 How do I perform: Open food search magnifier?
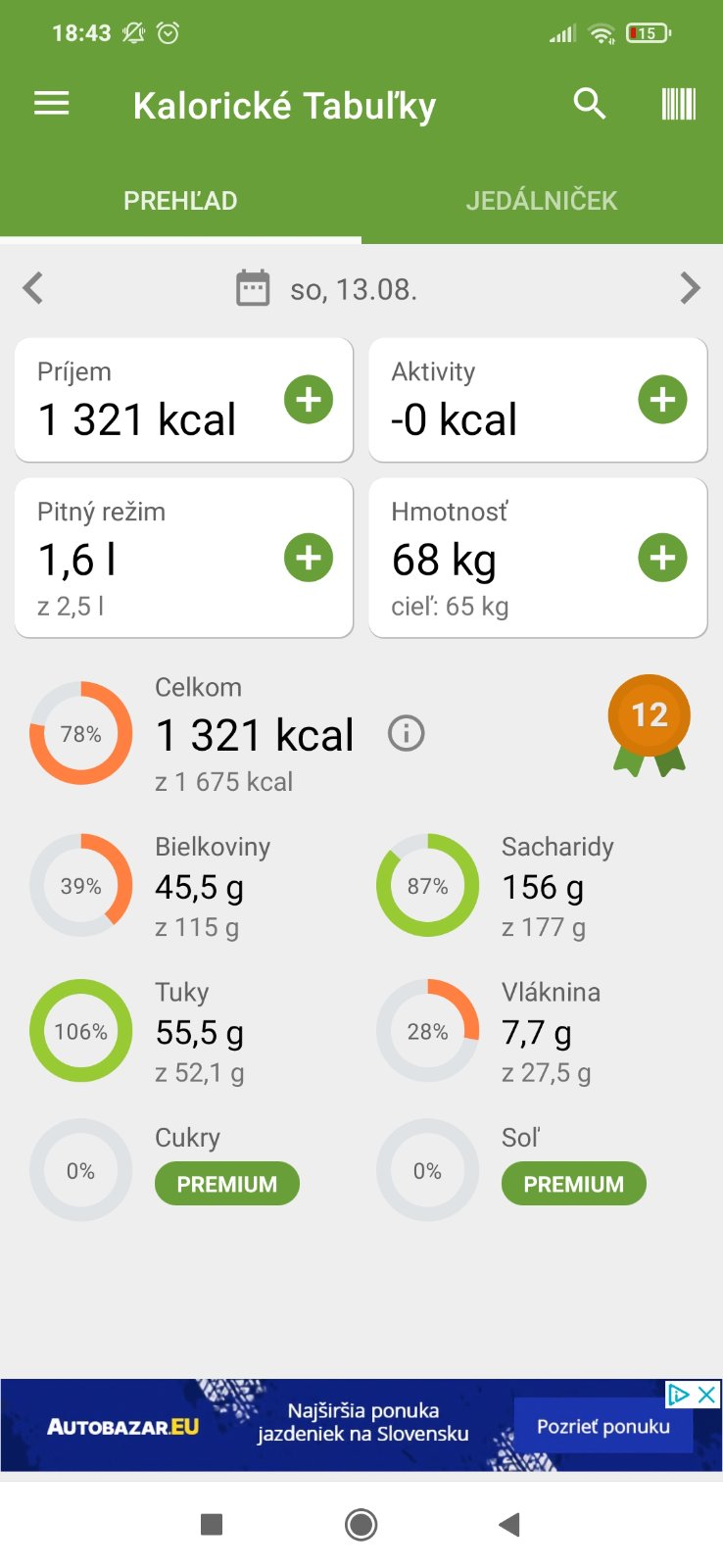(590, 104)
